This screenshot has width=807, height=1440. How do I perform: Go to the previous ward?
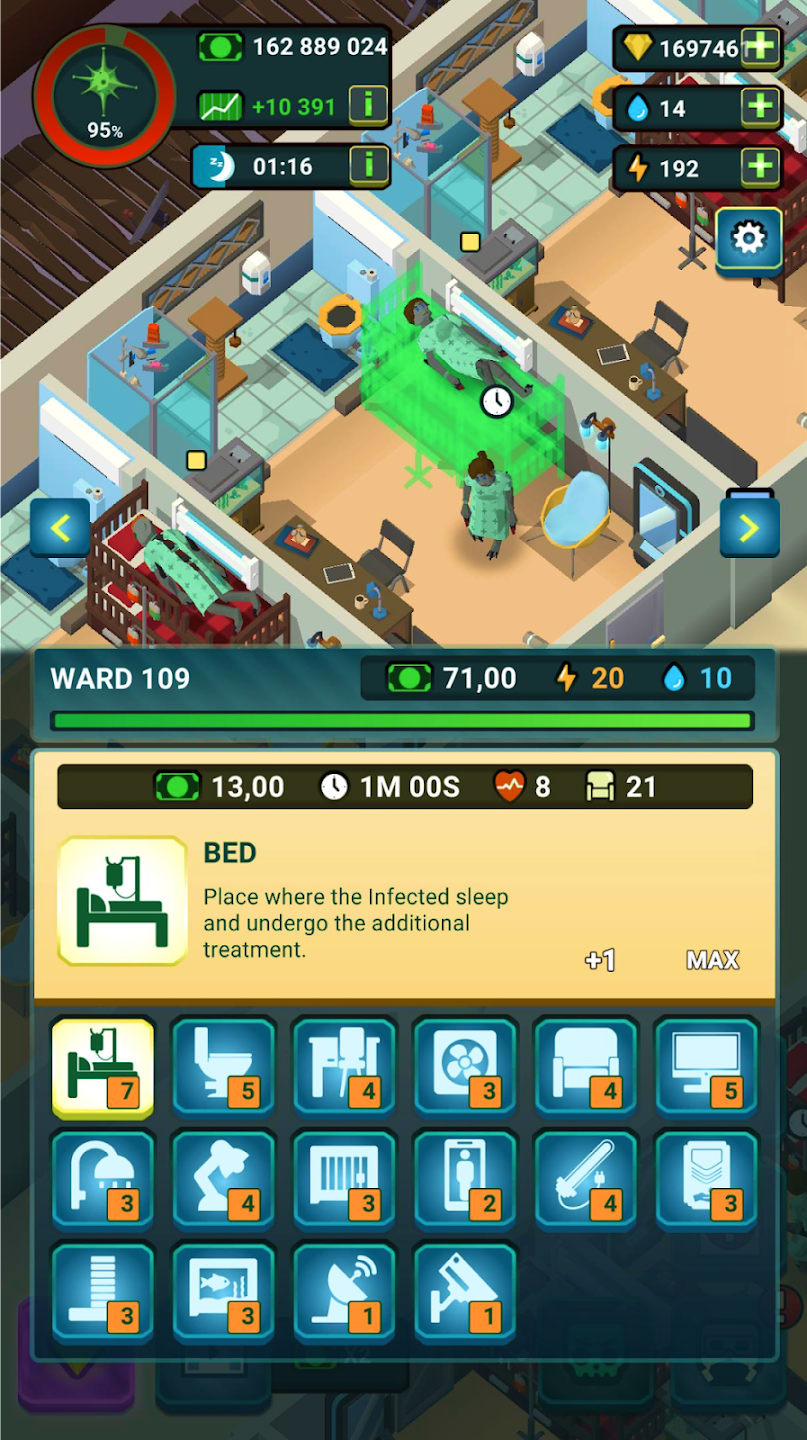tap(60, 527)
